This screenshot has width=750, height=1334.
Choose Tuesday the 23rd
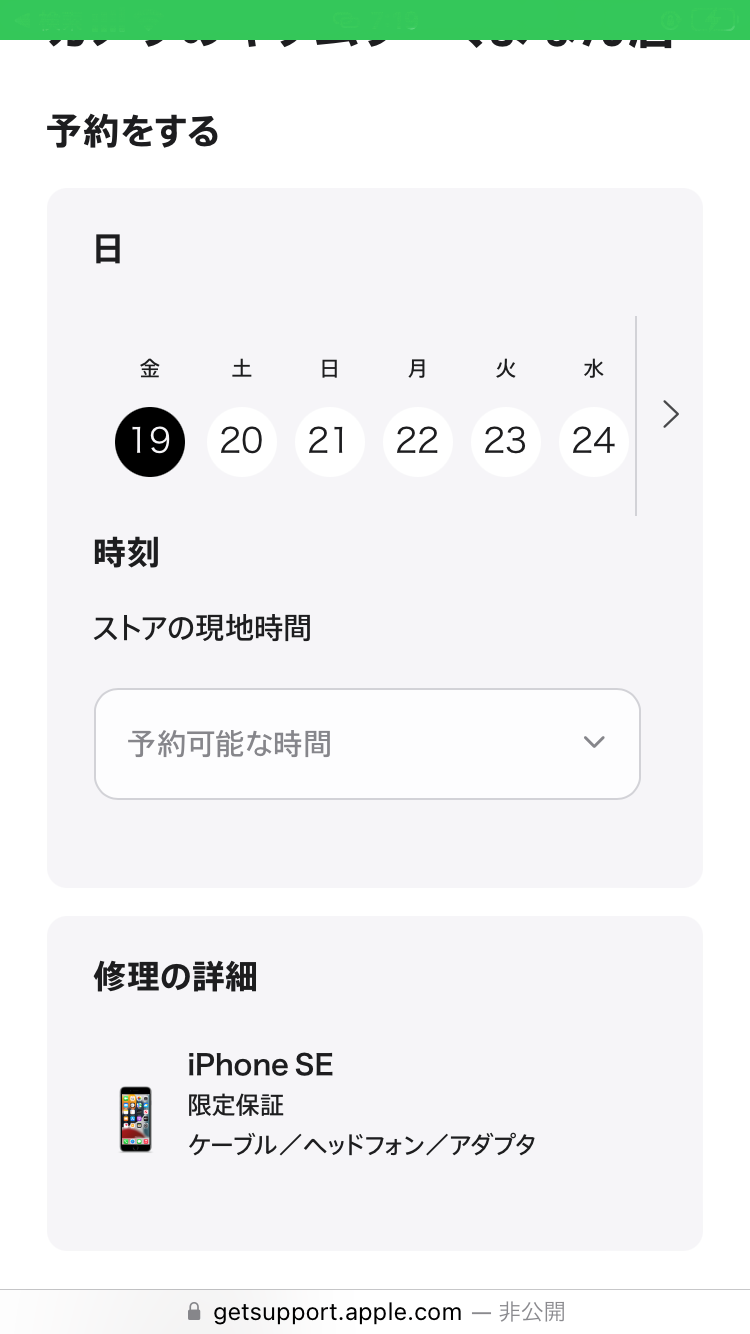[x=505, y=441]
